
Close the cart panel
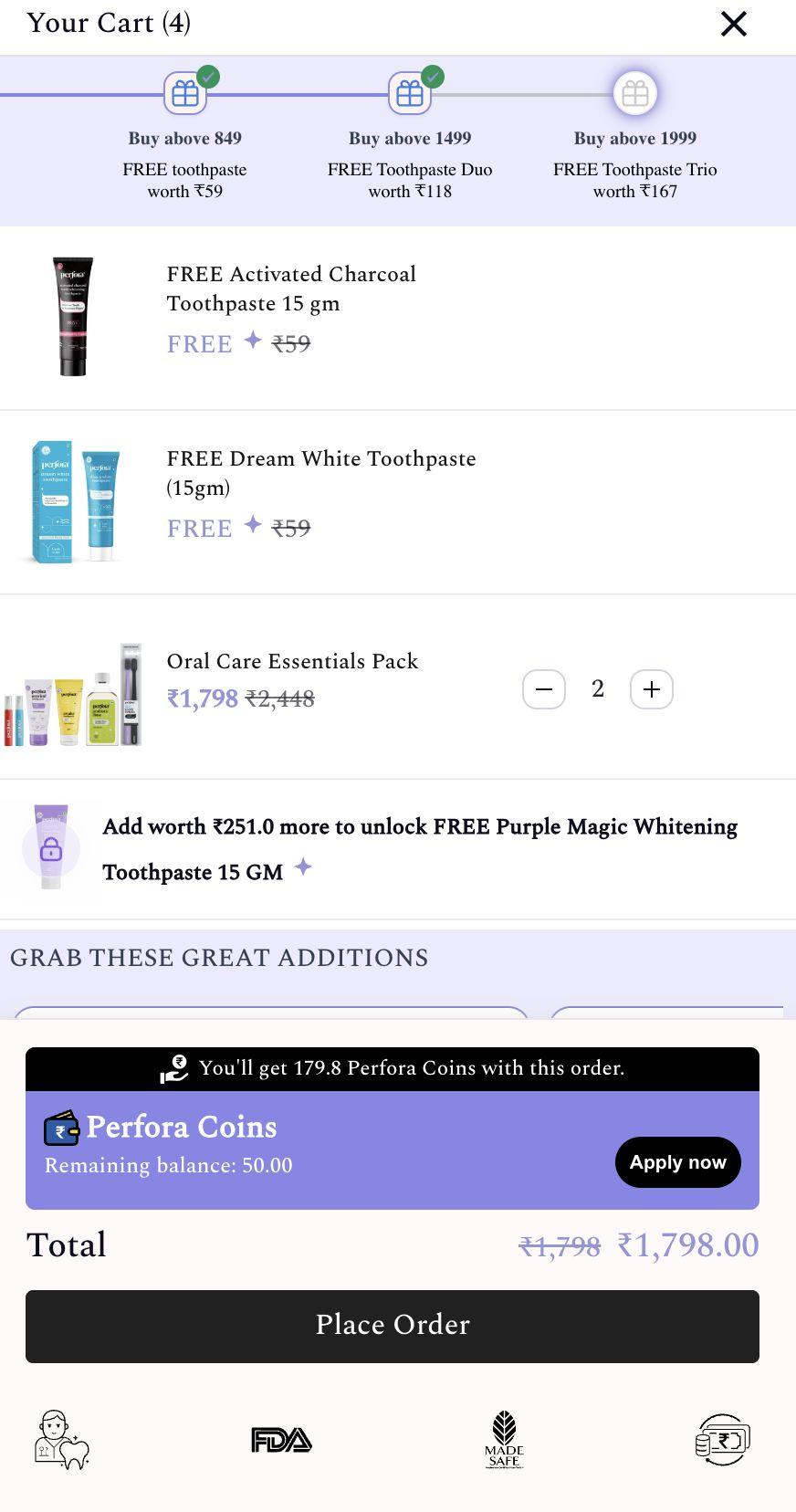coord(734,24)
